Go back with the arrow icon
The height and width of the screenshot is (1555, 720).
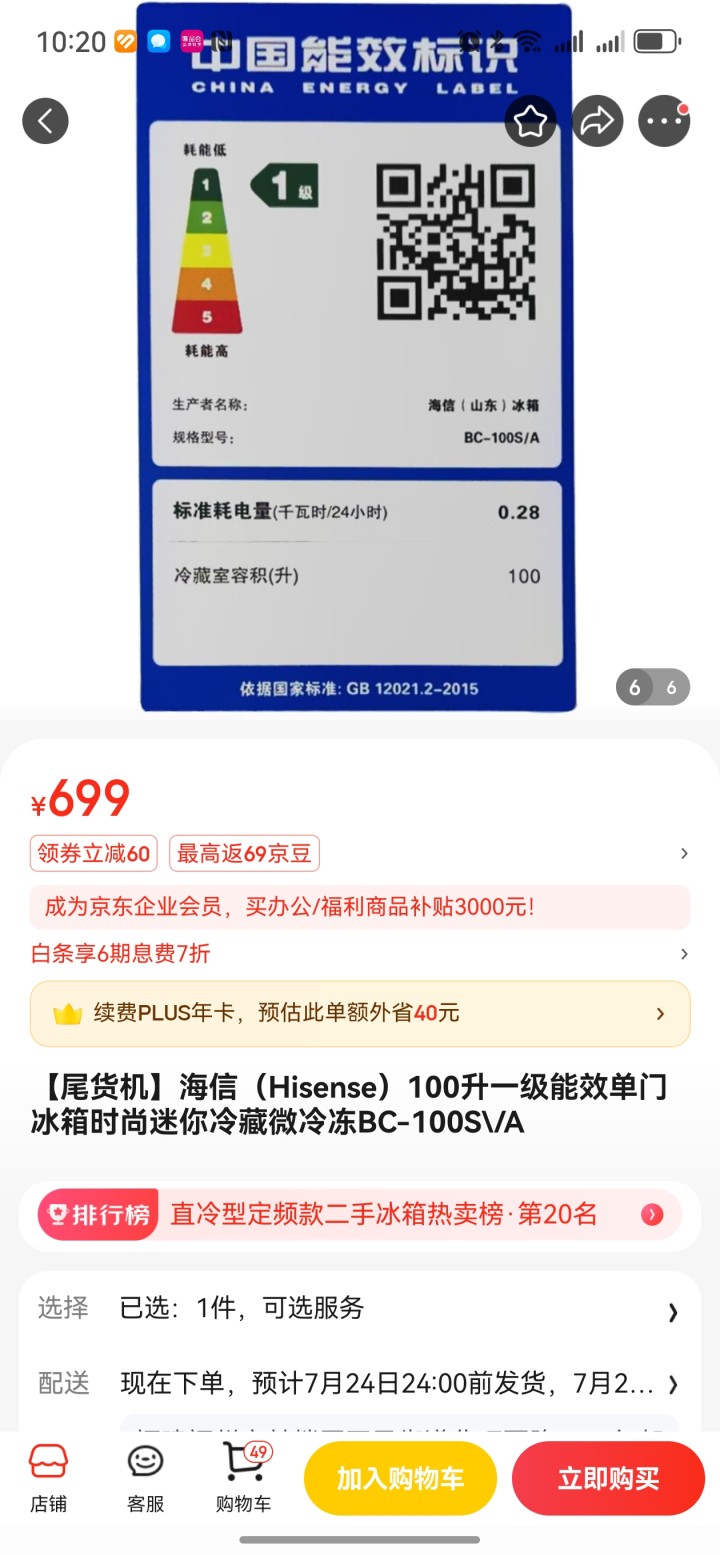point(45,121)
